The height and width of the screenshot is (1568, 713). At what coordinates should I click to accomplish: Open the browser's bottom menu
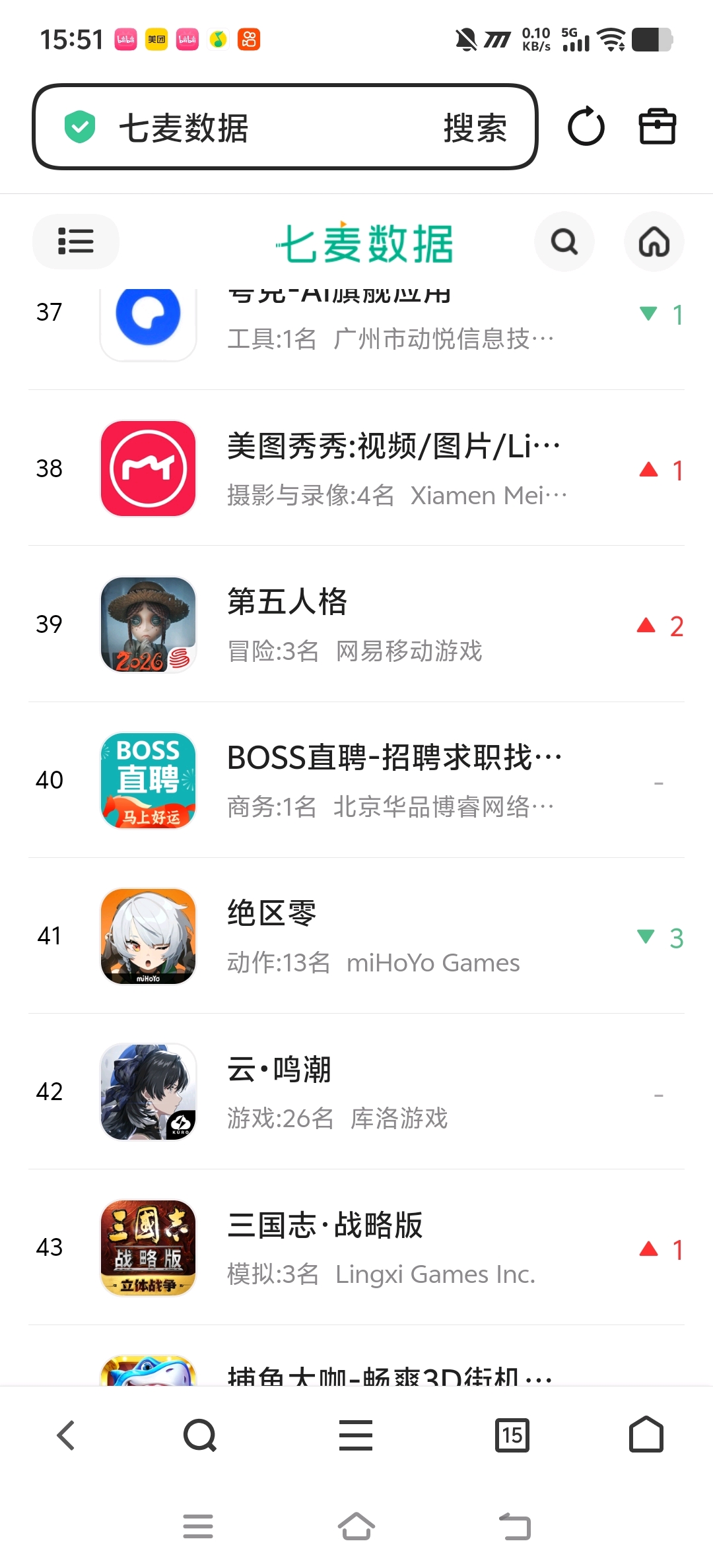coord(356,1435)
